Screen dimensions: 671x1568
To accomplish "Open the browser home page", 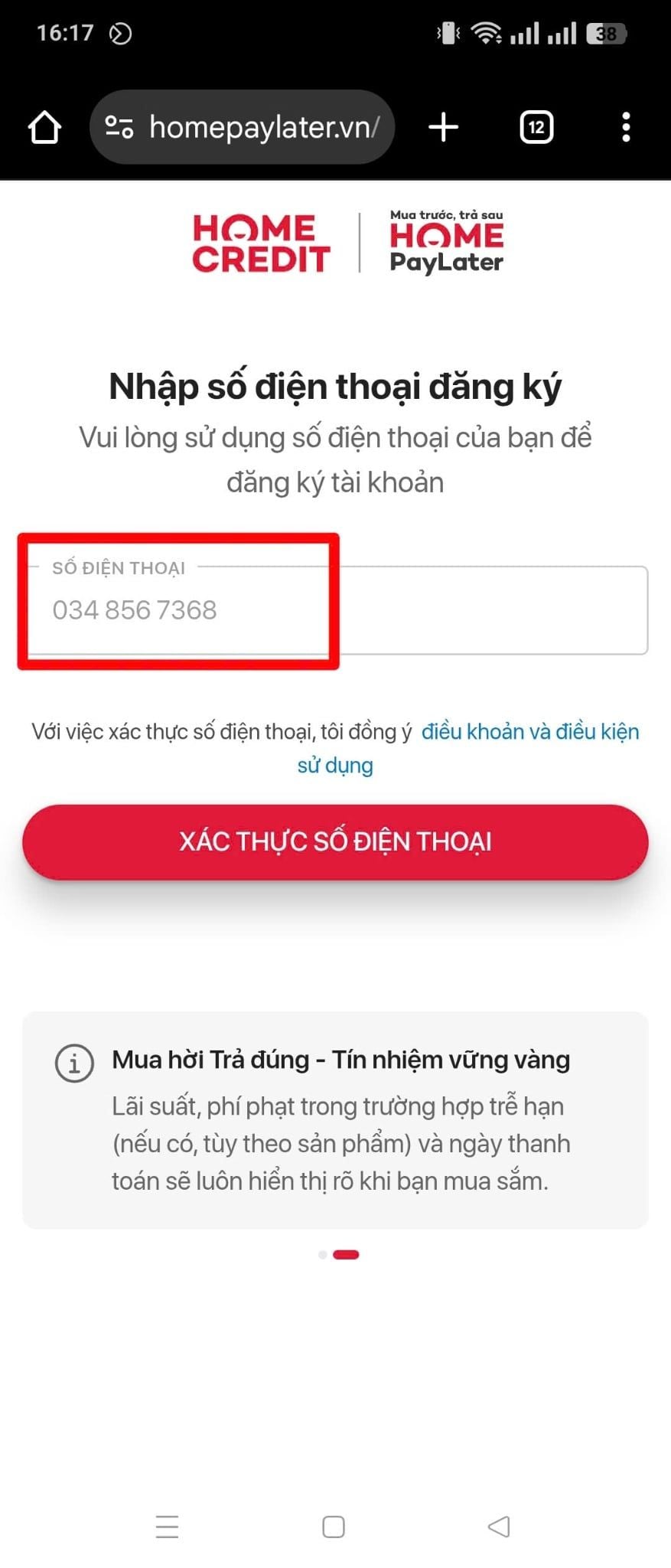I will click(44, 127).
